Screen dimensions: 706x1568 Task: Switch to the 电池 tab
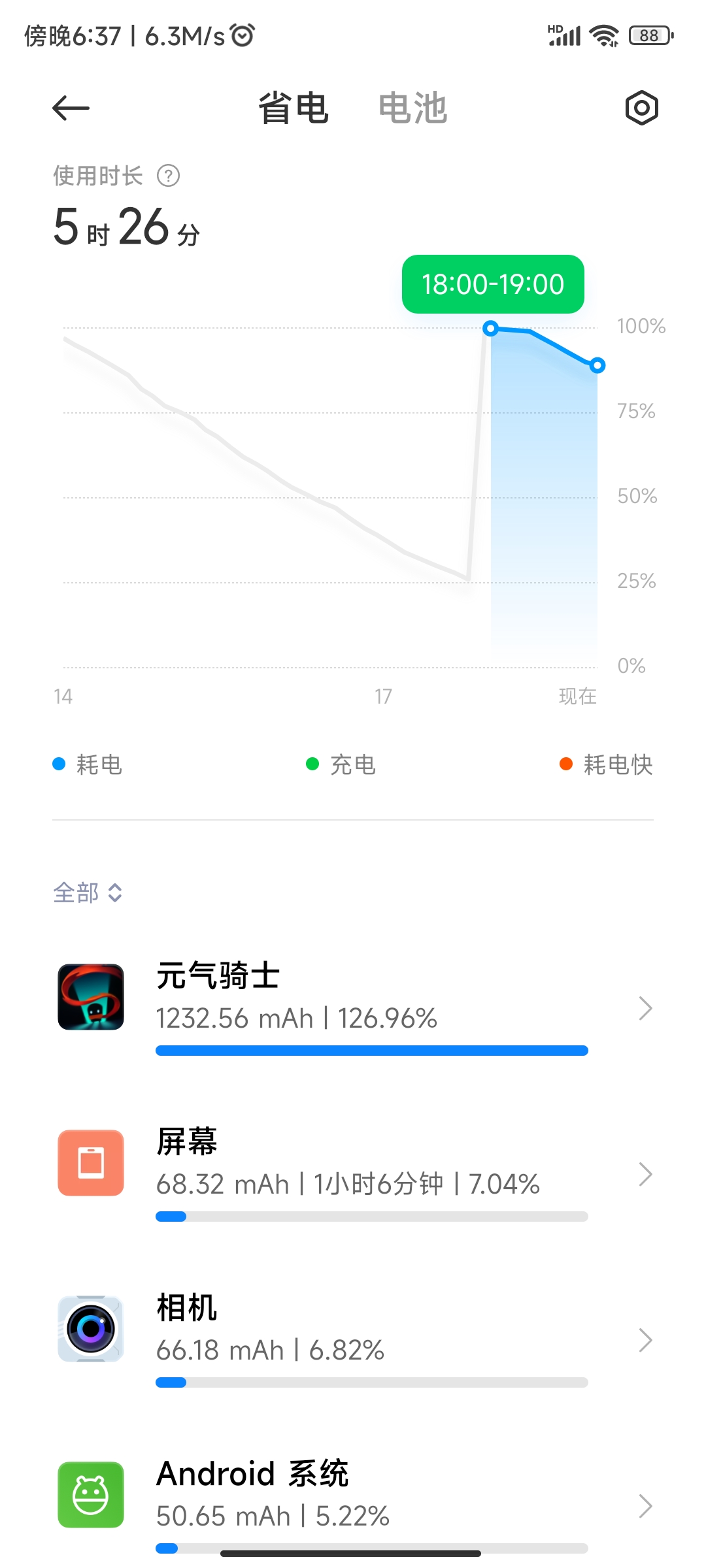pos(412,108)
